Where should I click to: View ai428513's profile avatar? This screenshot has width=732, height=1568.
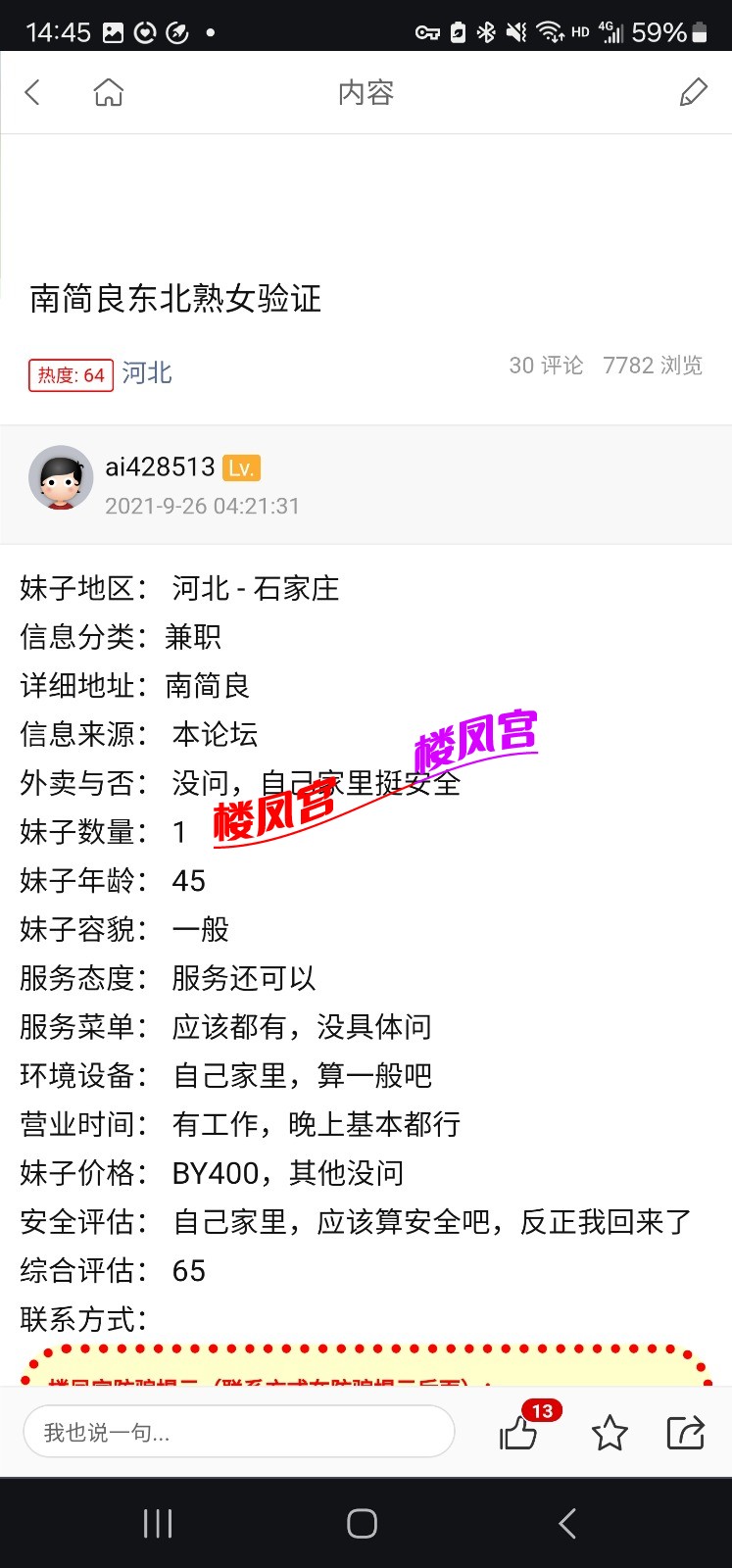pyautogui.click(x=61, y=478)
